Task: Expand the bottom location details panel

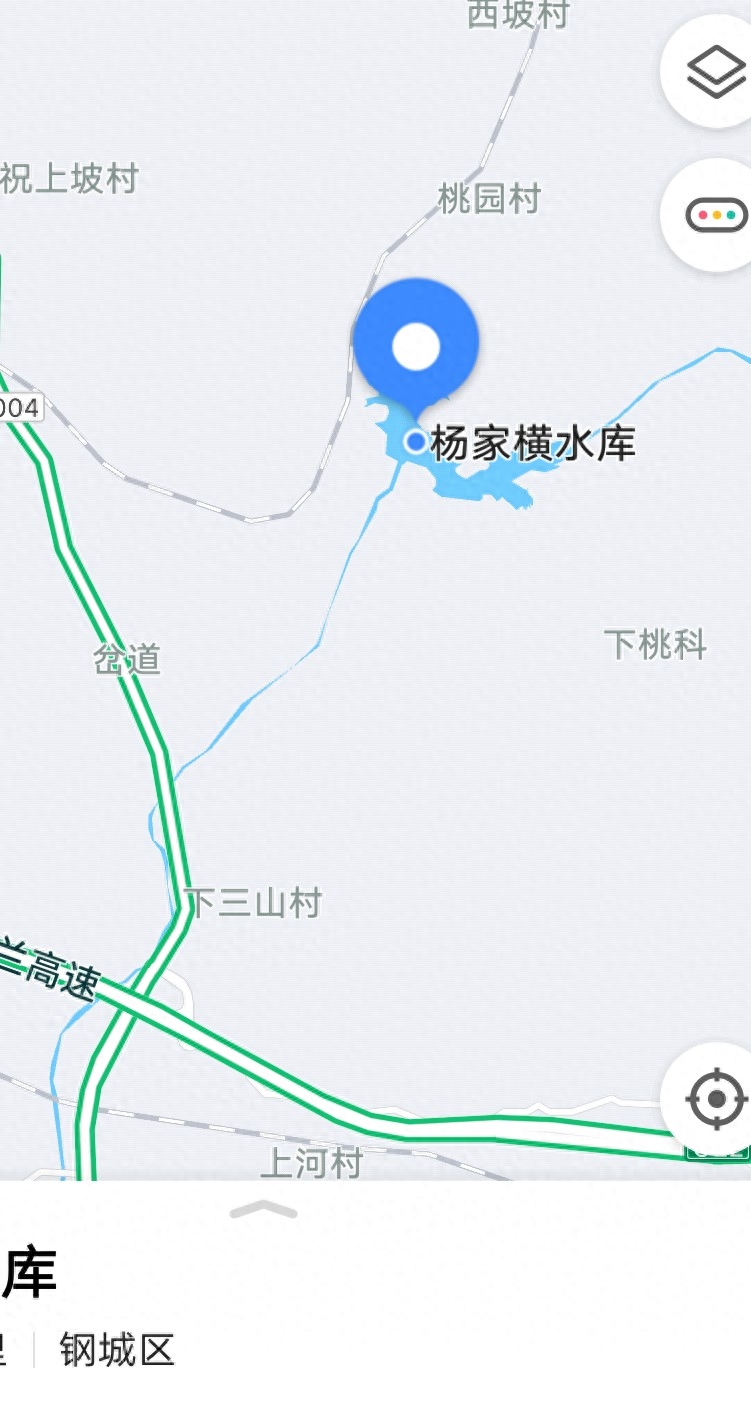Action: pos(263,1210)
